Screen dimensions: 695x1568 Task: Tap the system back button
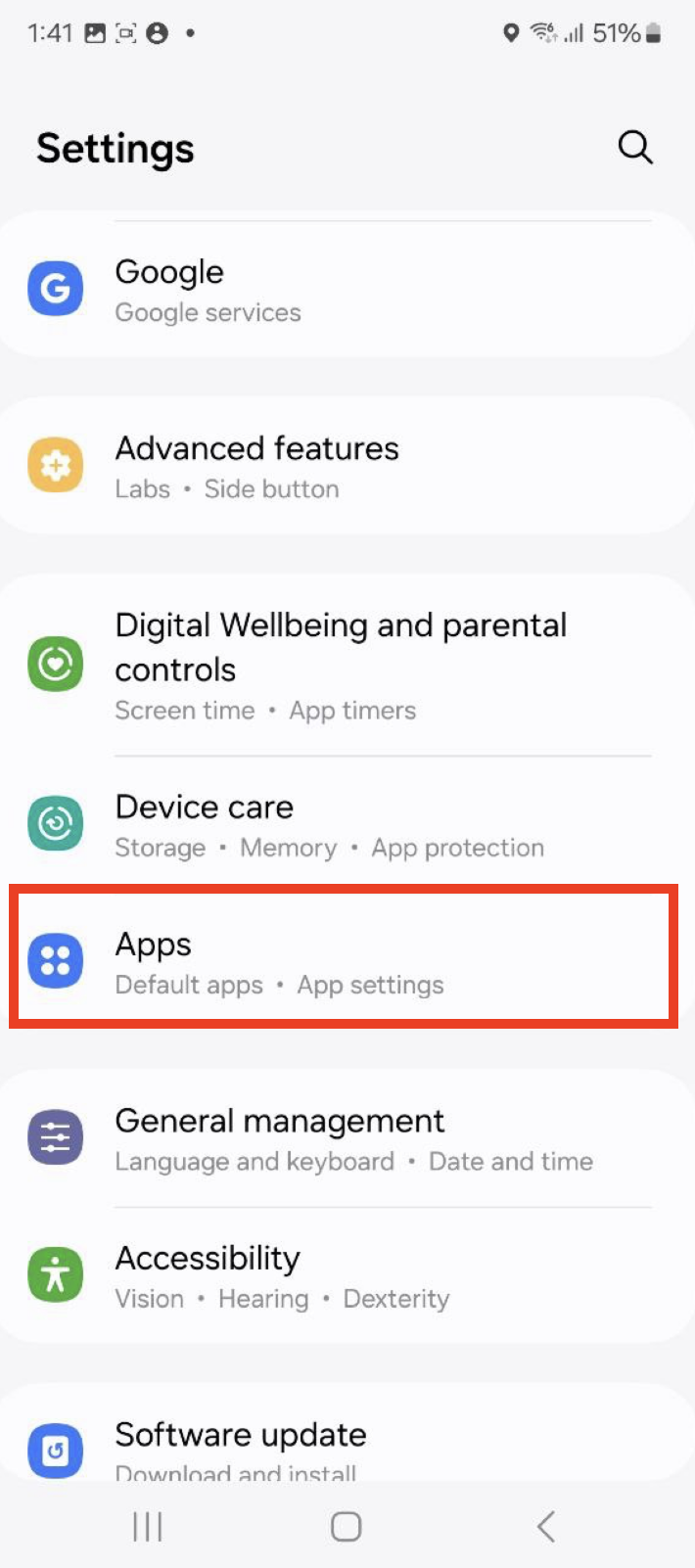(546, 1526)
